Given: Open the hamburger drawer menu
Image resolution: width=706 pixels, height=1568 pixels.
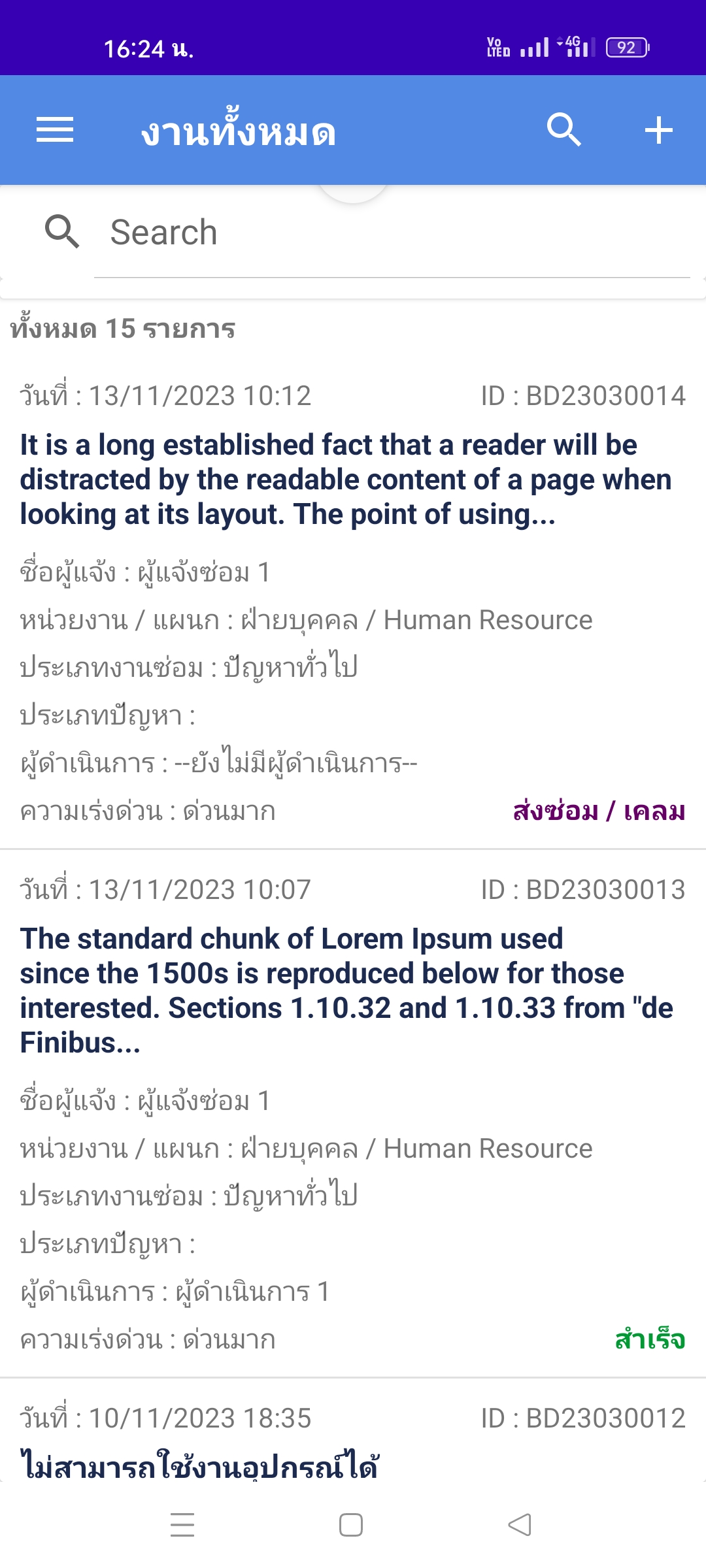Looking at the screenshot, I should click(x=55, y=130).
